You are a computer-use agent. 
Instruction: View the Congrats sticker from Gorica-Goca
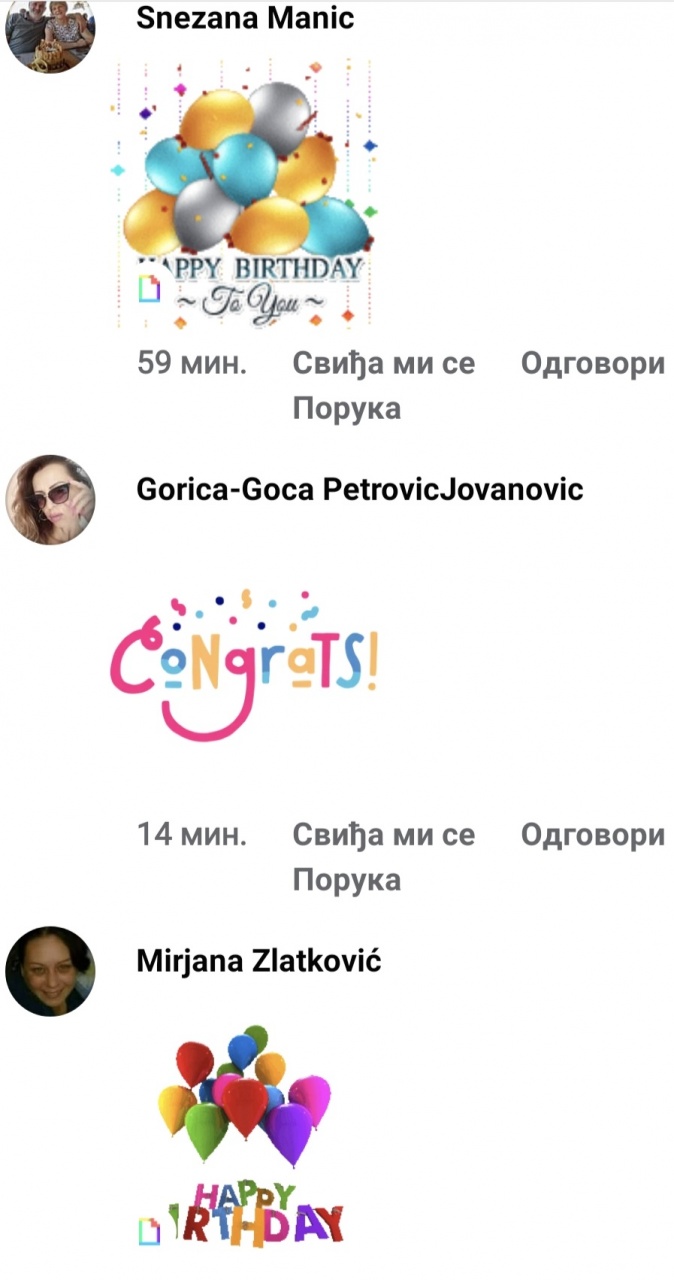(x=245, y=665)
